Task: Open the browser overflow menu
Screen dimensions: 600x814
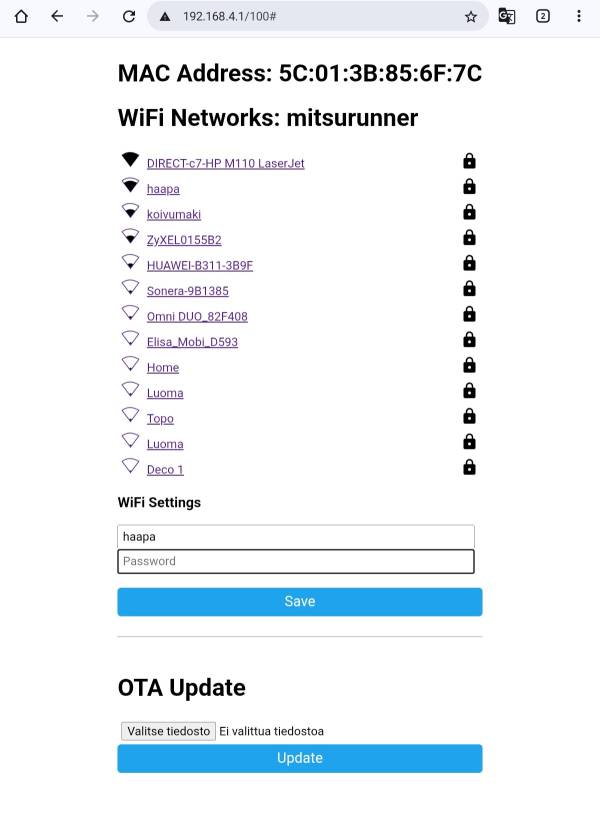Action: pos(579,17)
